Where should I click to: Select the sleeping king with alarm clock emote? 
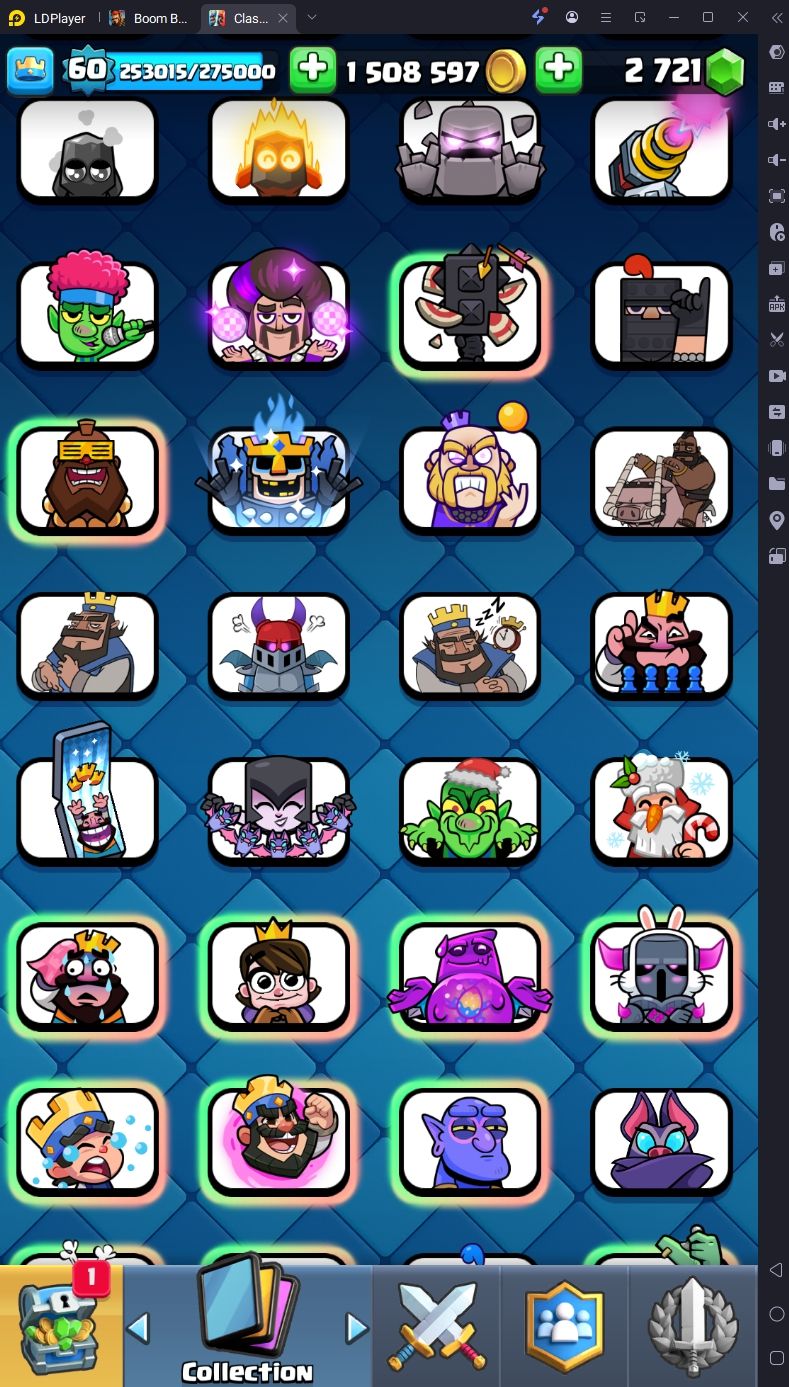[x=470, y=645]
